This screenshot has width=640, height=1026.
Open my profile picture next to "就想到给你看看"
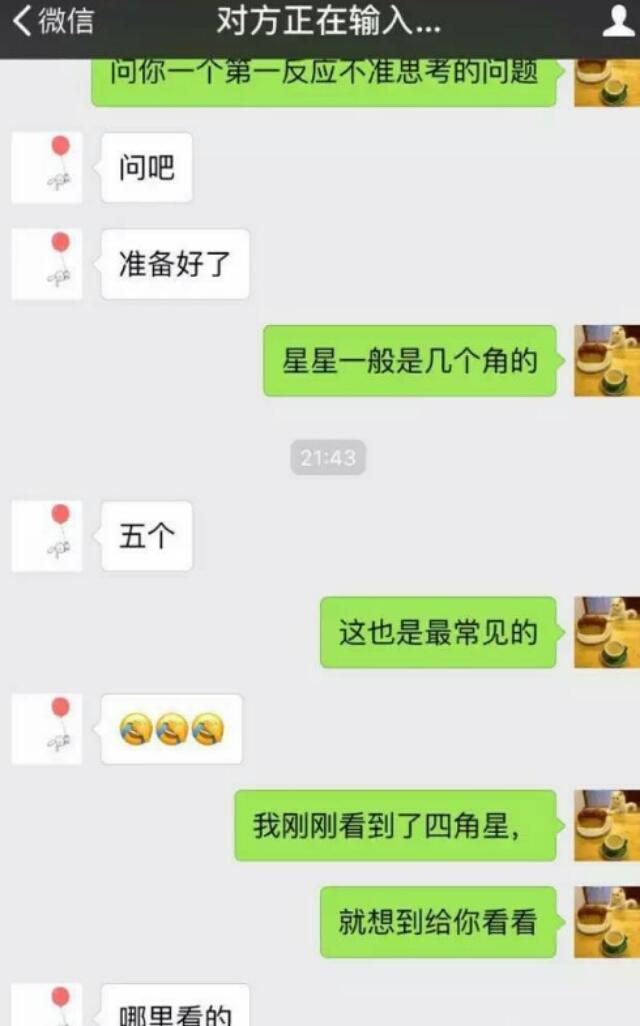click(606, 921)
